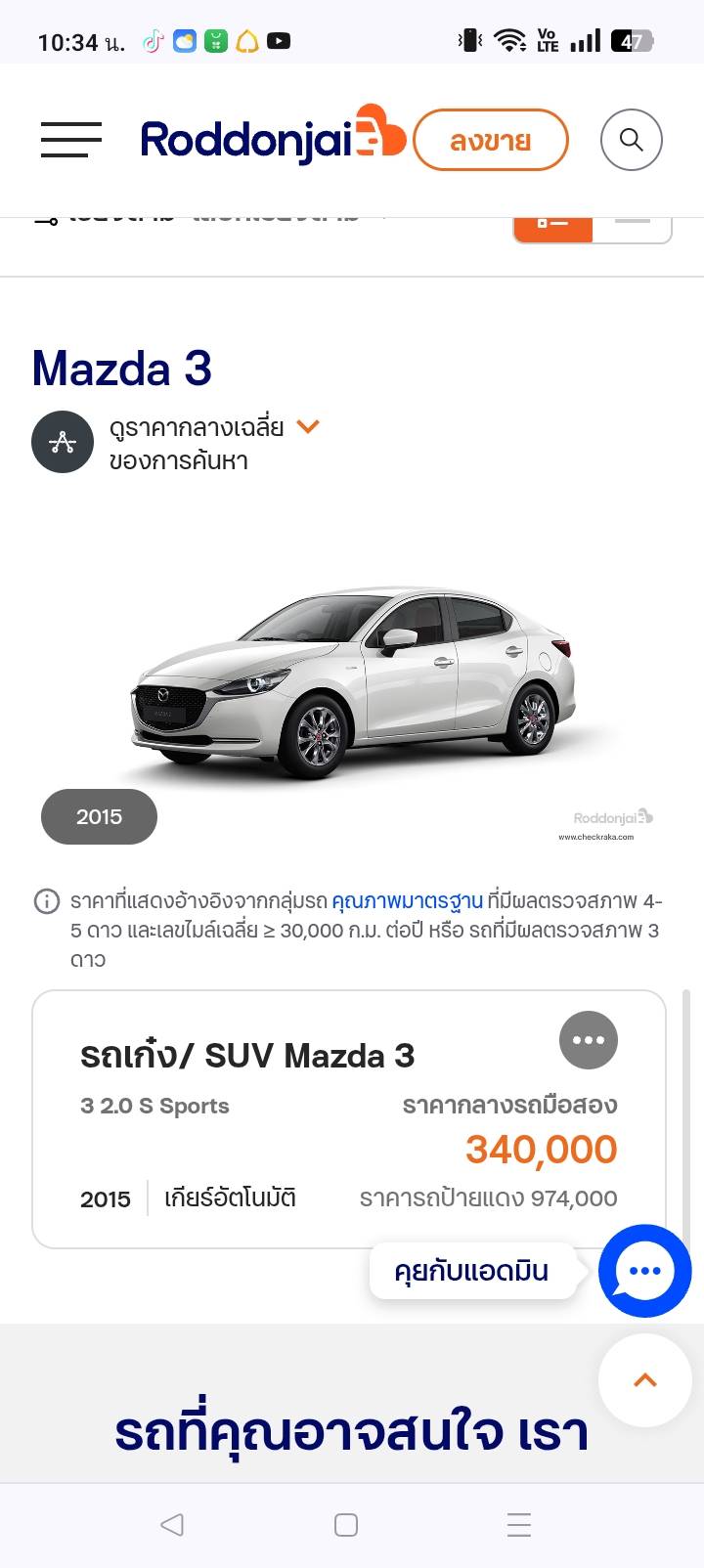Tap the ลงขาย sell button
The width and height of the screenshot is (704, 1568).
(491, 141)
